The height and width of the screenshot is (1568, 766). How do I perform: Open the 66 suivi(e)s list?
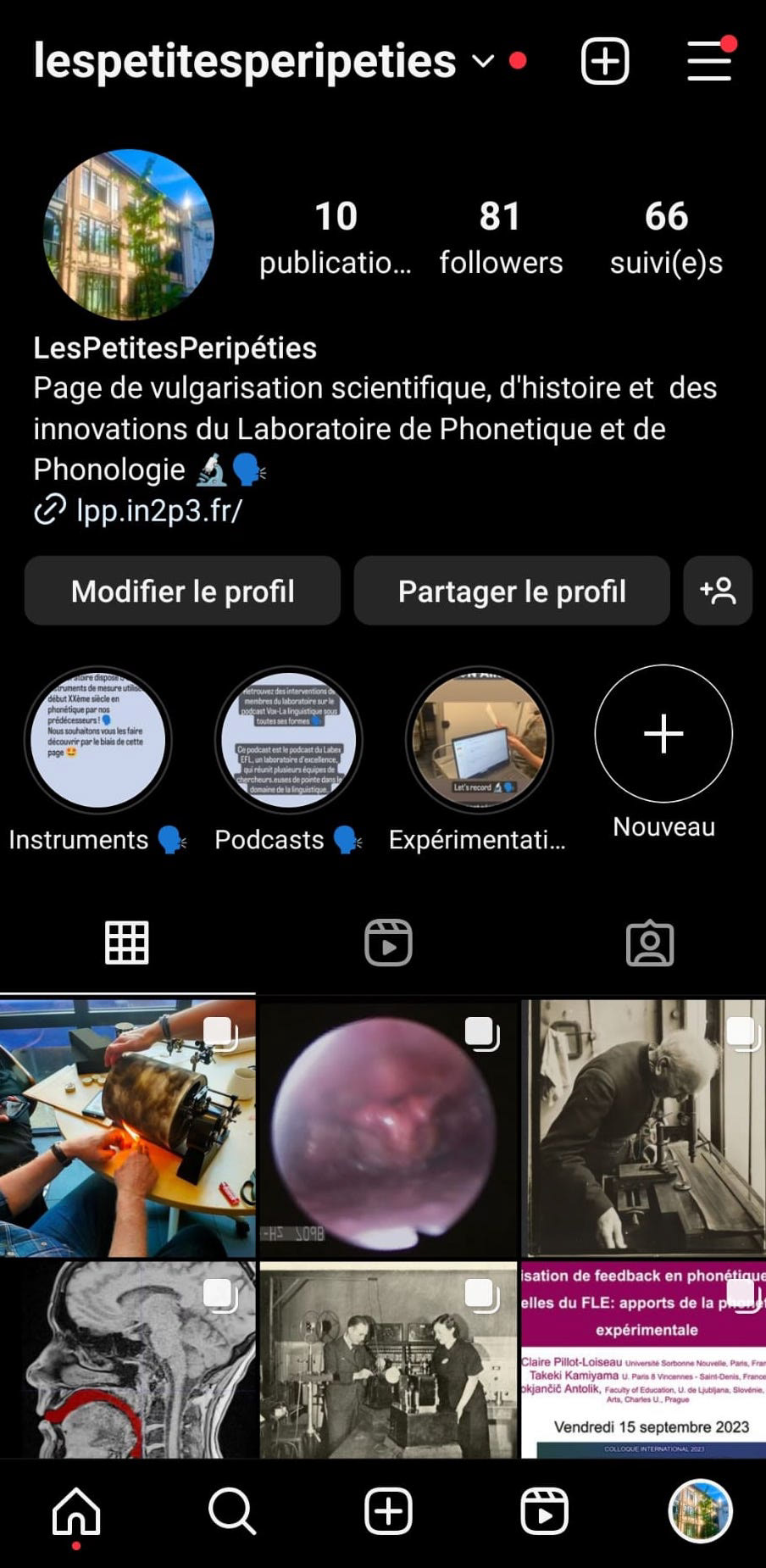(666, 239)
